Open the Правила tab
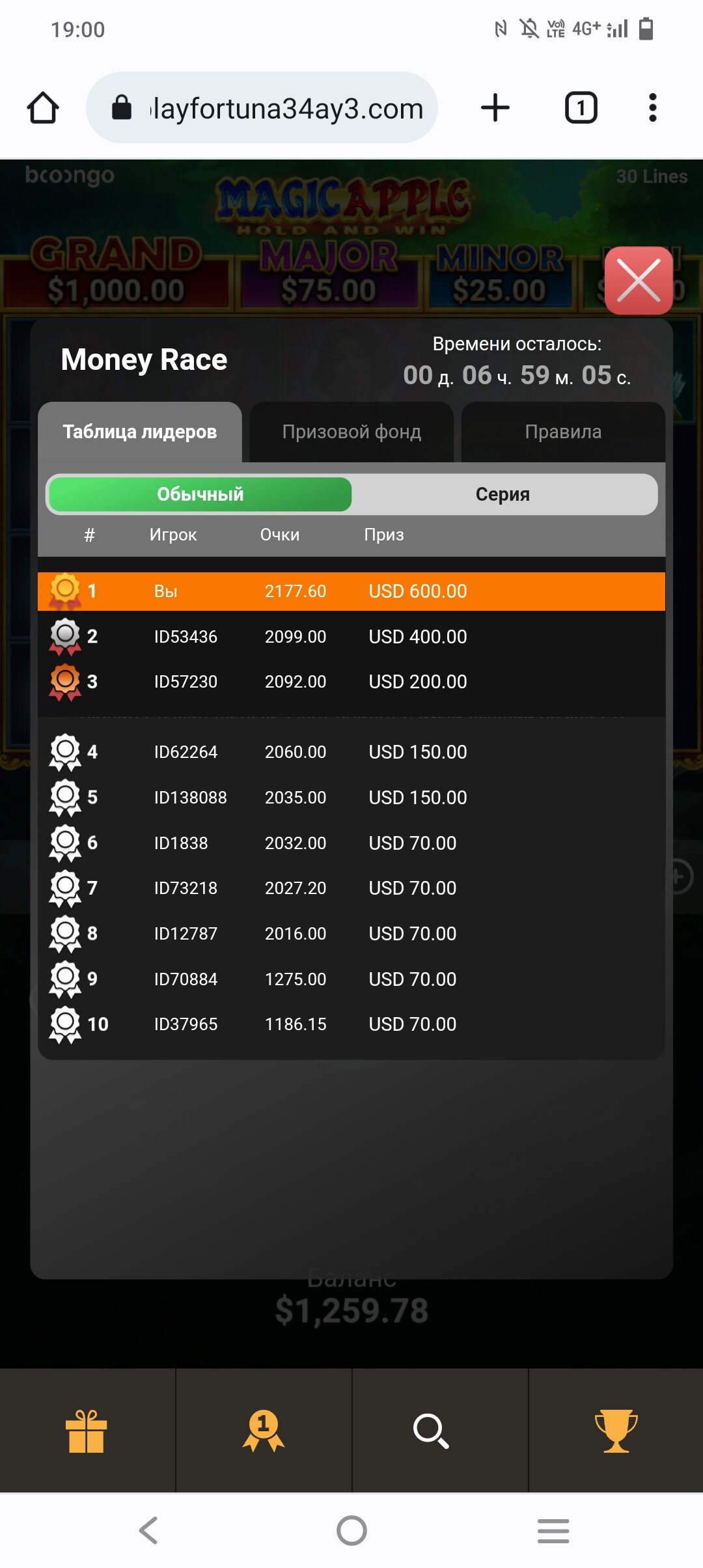The height and width of the screenshot is (1568, 703). click(563, 432)
